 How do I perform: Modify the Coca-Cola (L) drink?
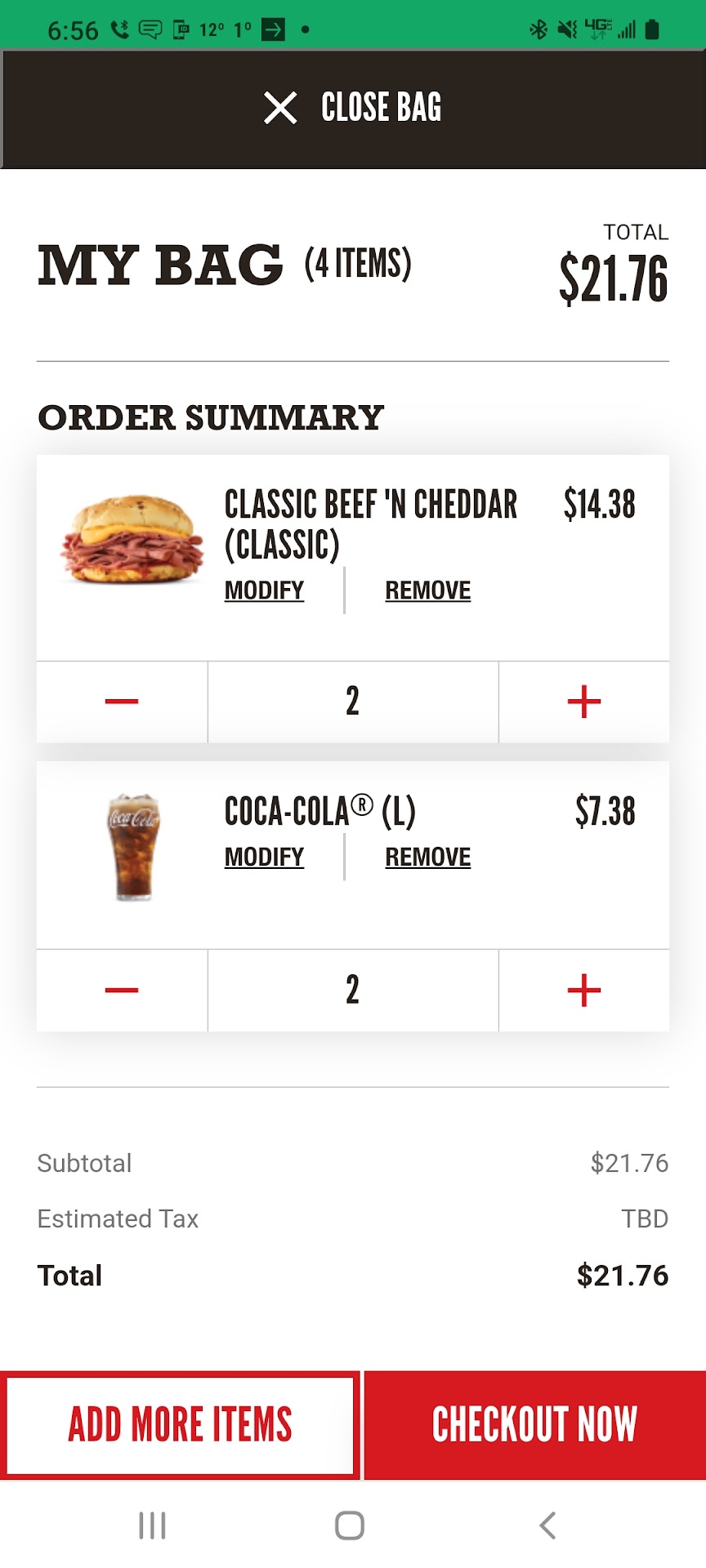(264, 857)
